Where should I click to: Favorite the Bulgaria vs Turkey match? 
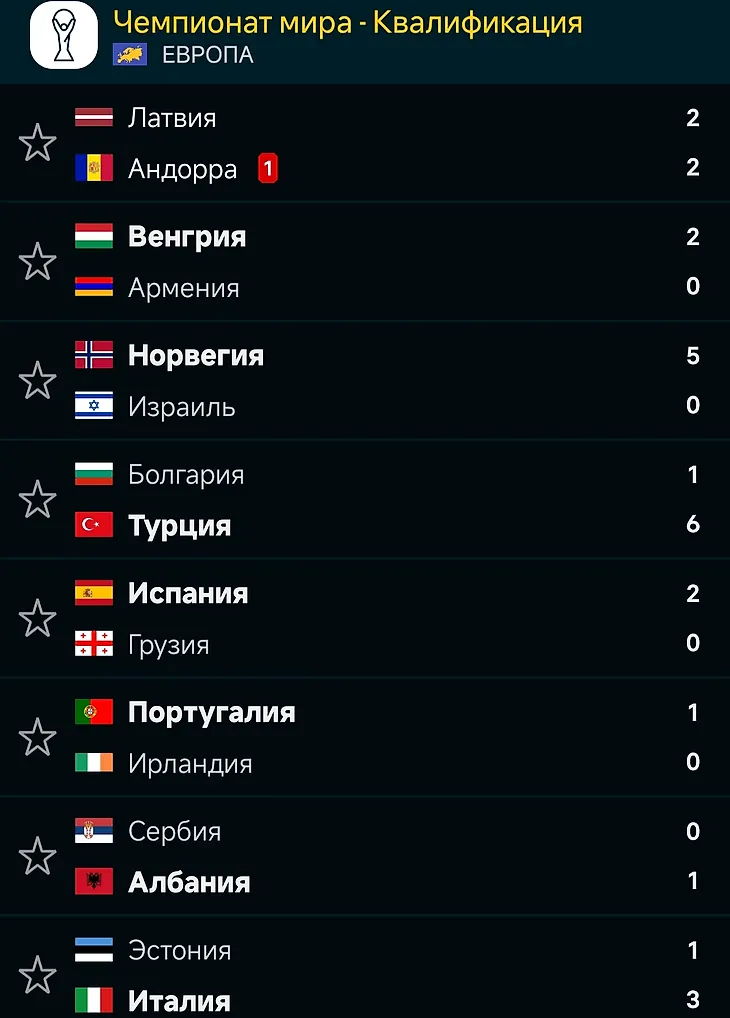pyautogui.click(x=38, y=500)
